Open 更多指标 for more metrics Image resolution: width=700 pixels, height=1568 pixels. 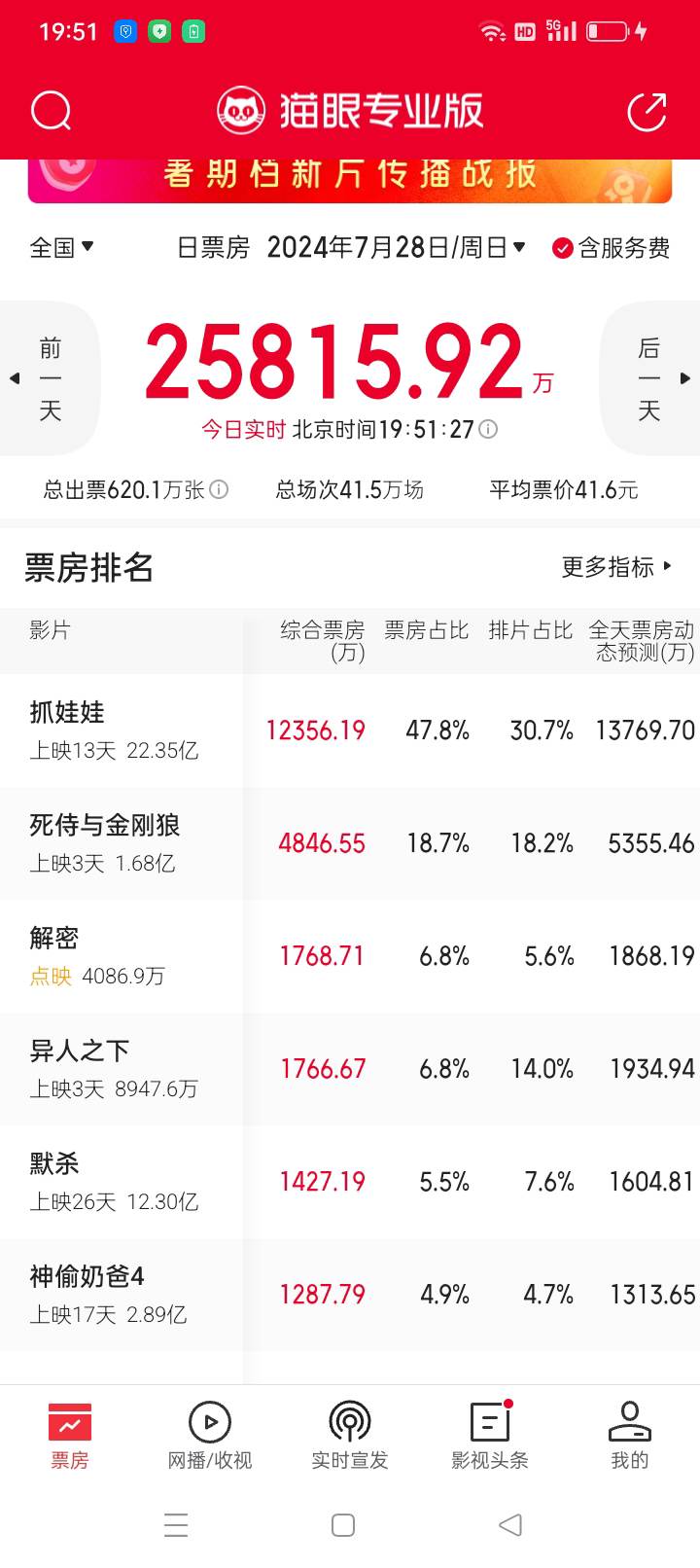616,567
